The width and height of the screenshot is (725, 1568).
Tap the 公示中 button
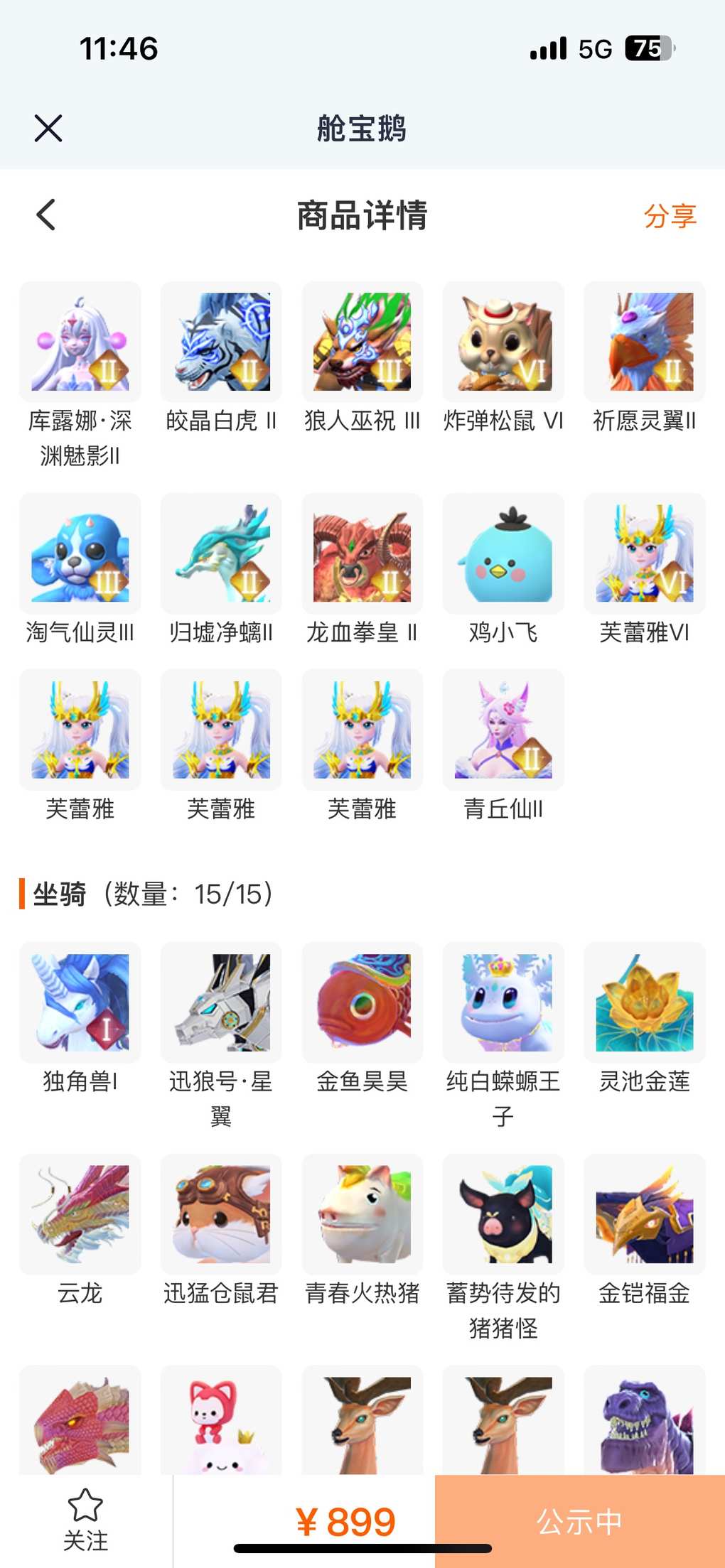[580, 1521]
